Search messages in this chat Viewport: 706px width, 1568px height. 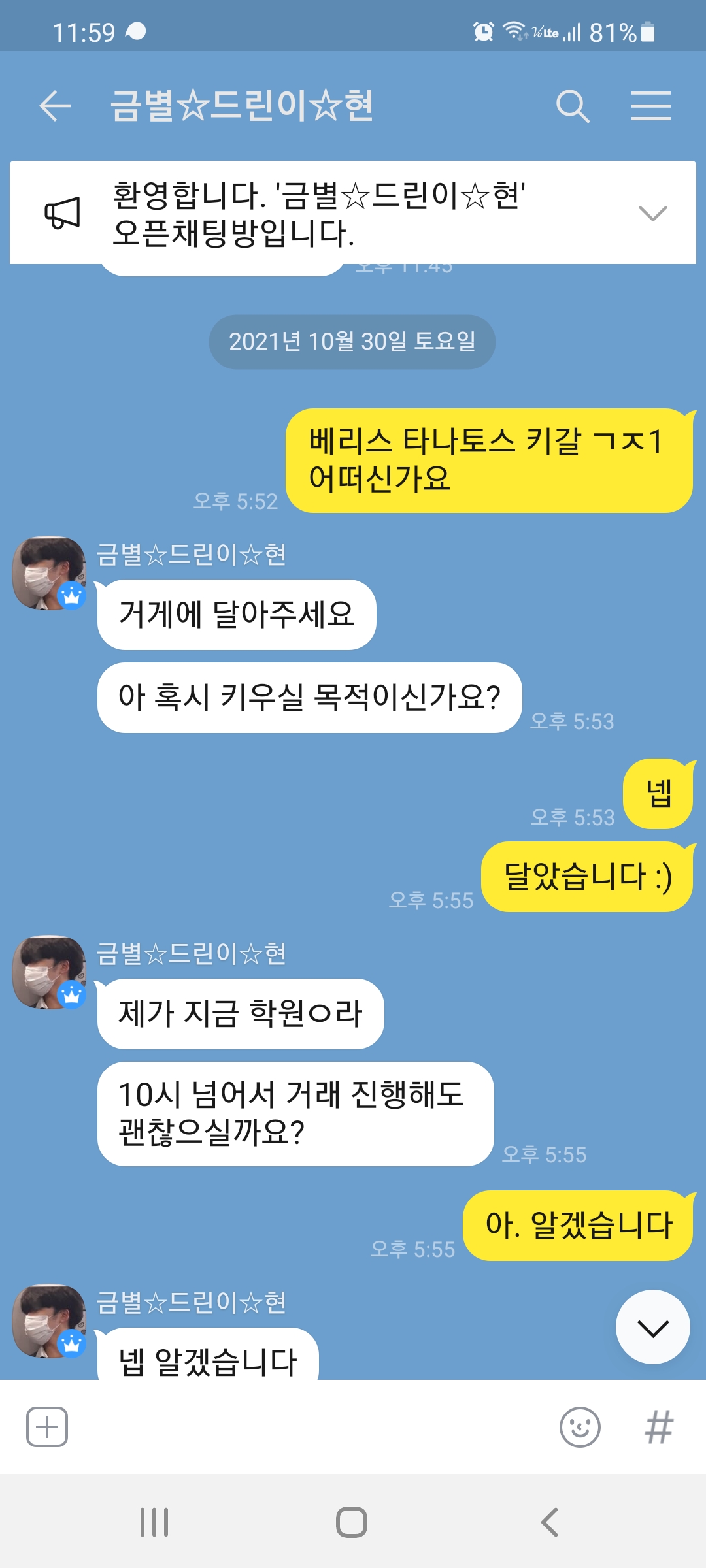[x=573, y=106]
